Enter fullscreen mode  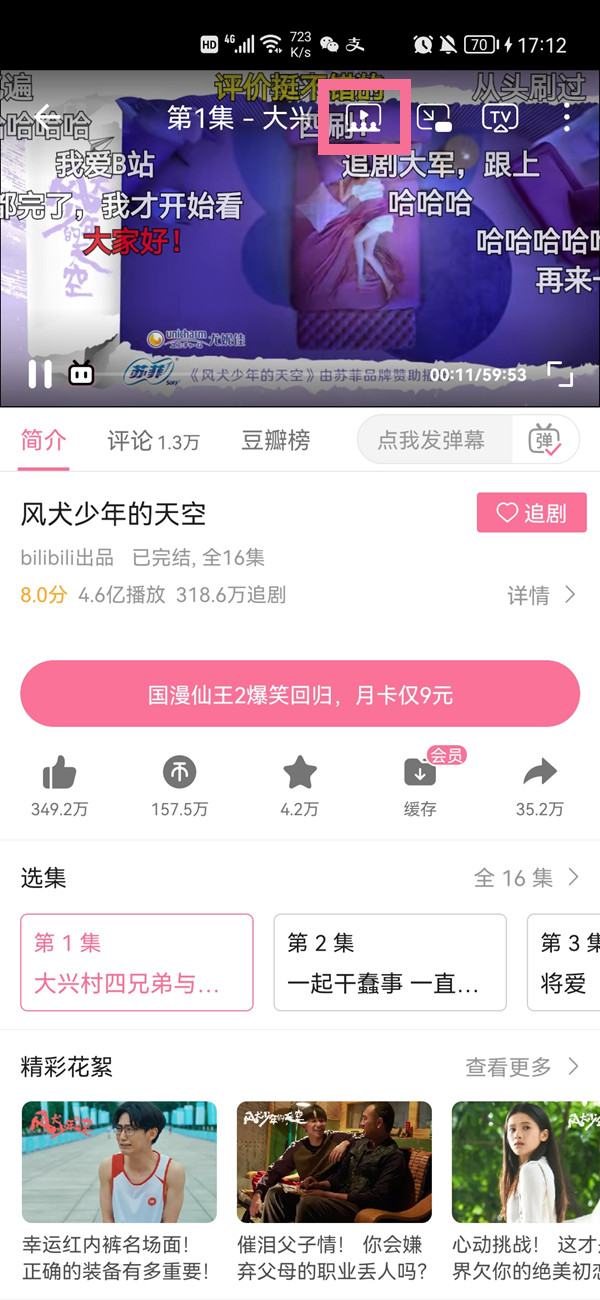point(560,374)
